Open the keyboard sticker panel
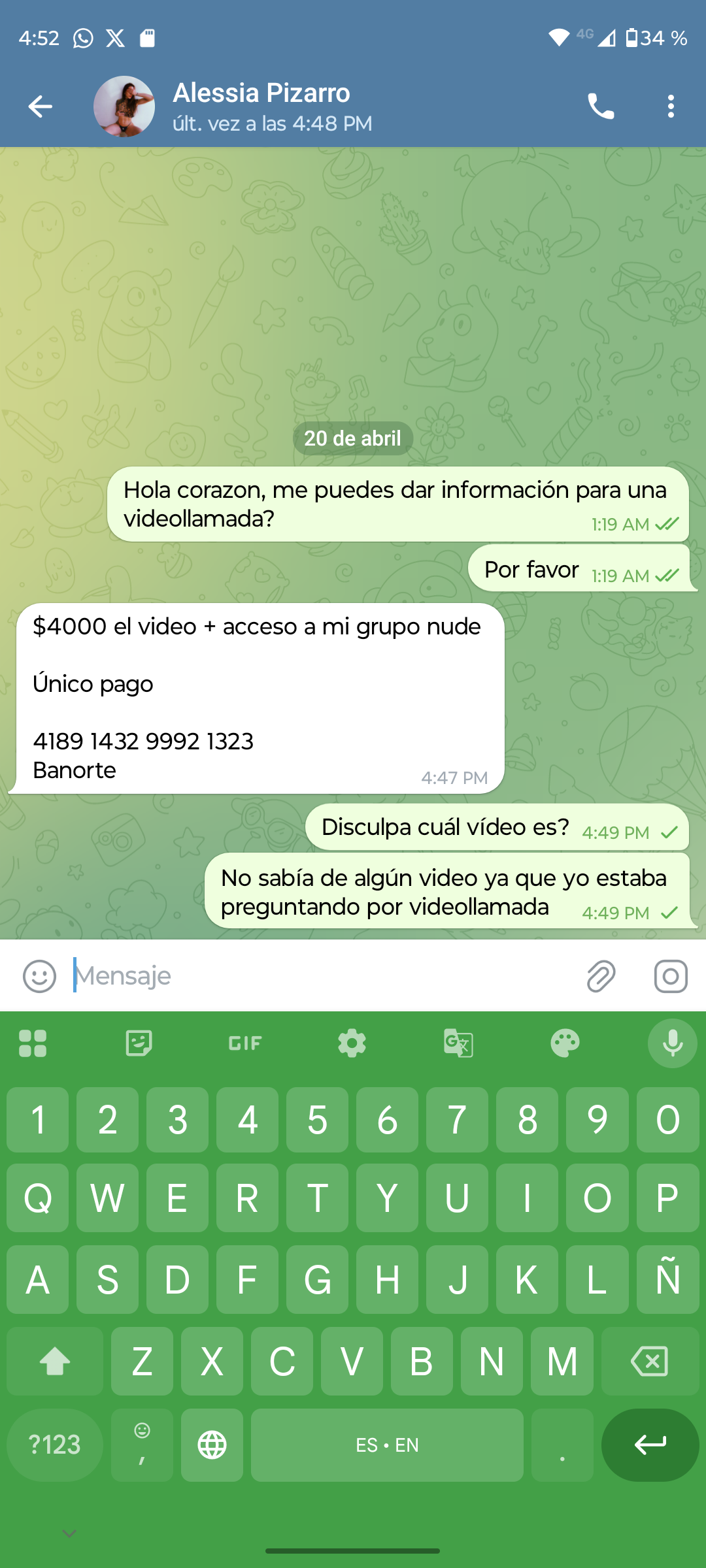 [139, 1043]
